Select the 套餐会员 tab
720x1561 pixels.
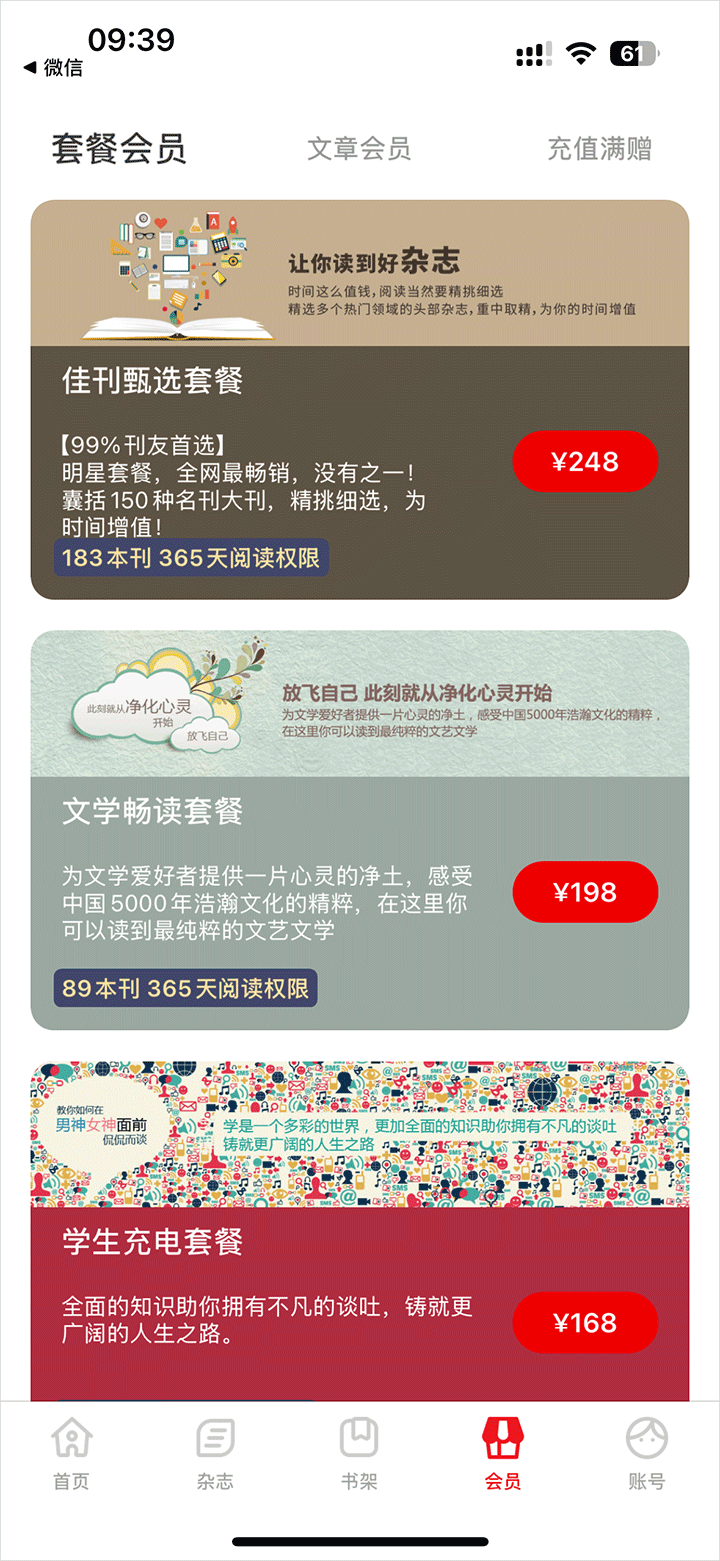tap(119, 150)
